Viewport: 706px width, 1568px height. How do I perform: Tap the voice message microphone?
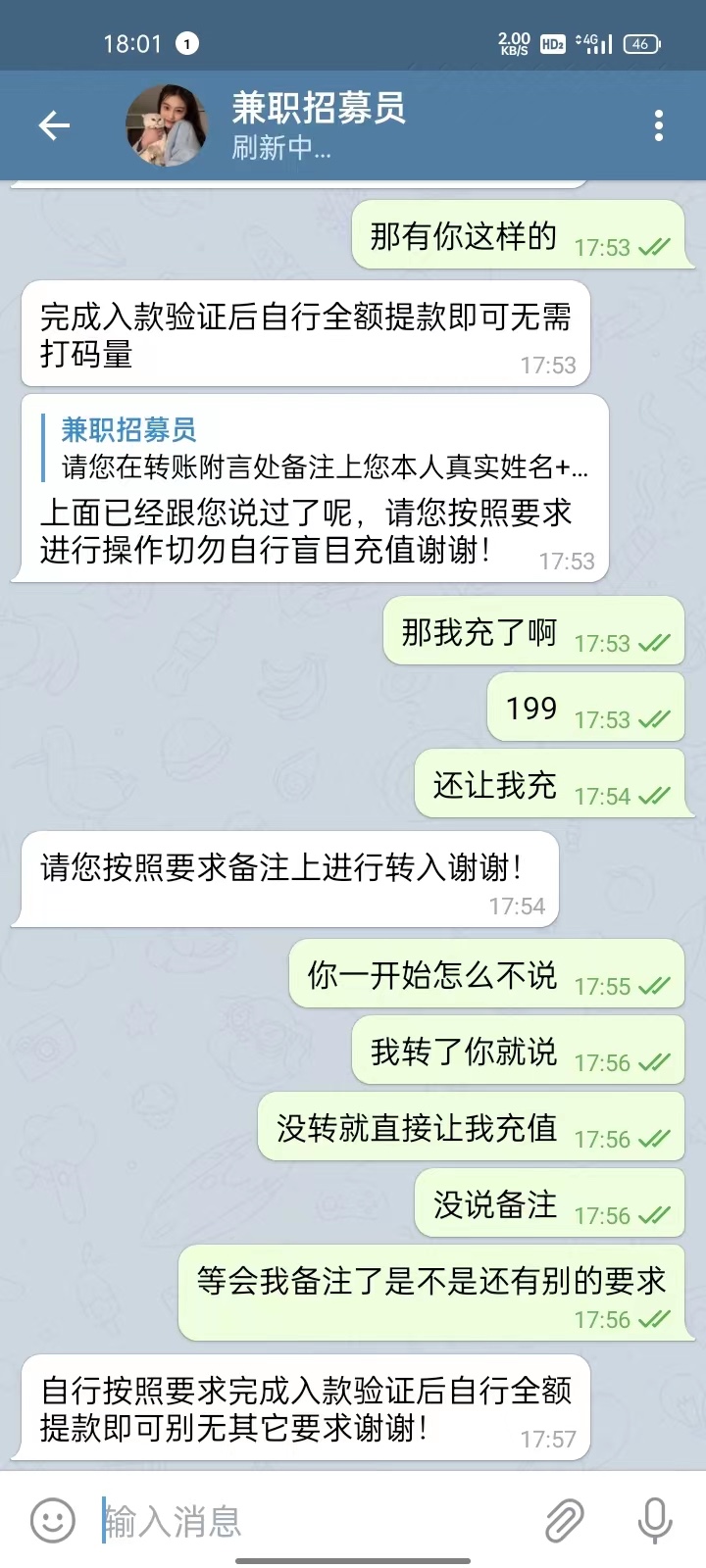click(654, 1521)
